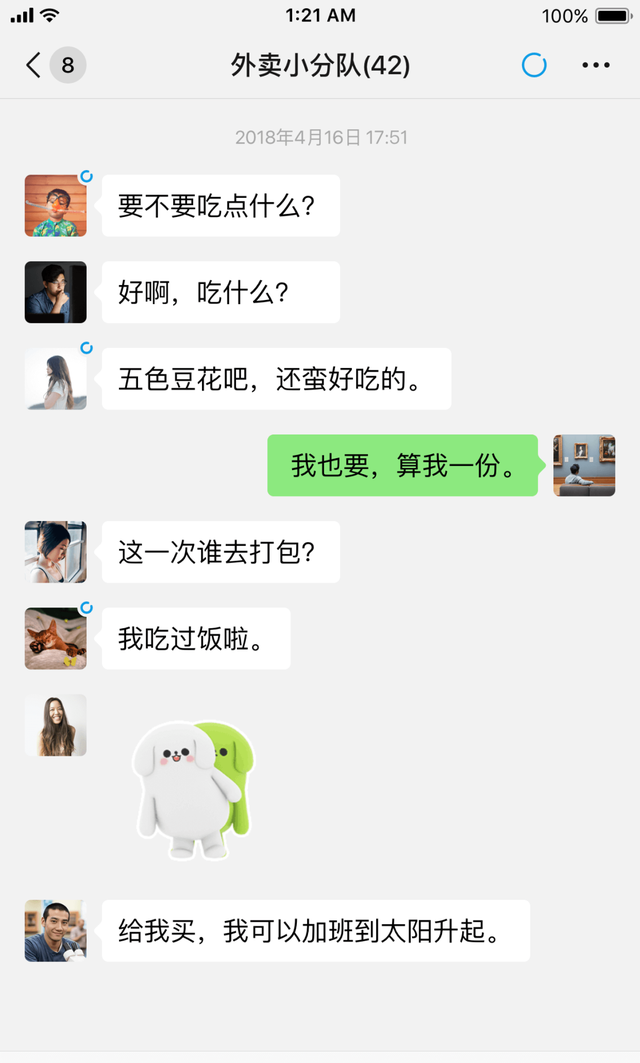Tap the blue circle icon in header
The width and height of the screenshot is (640, 1063).
coord(534,66)
